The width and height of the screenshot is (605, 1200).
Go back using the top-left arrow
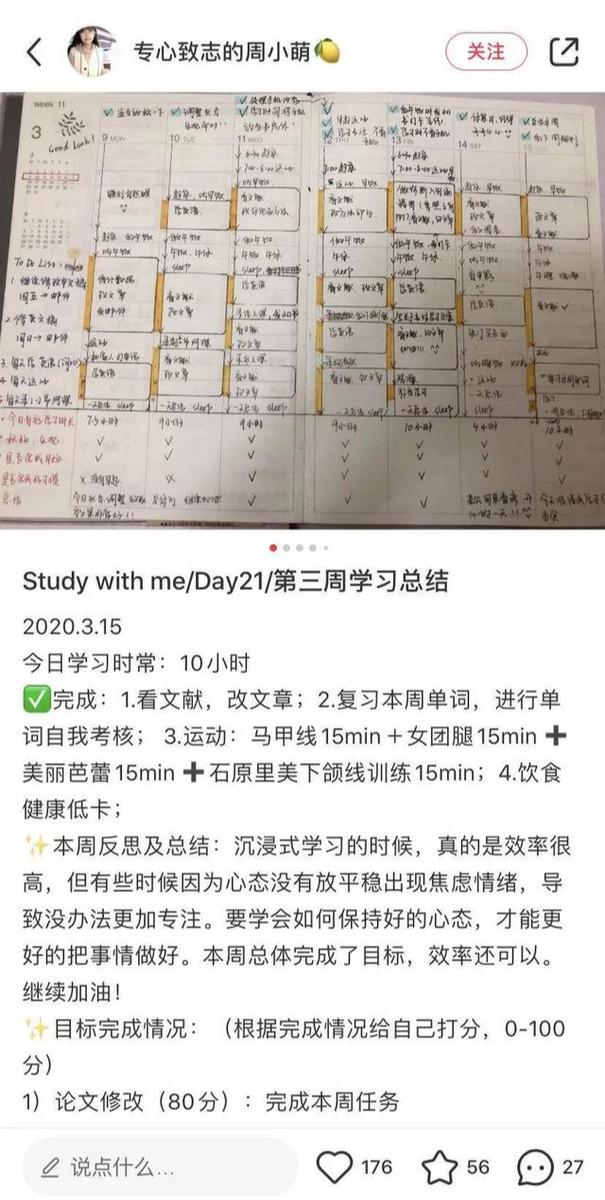coord(34,52)
